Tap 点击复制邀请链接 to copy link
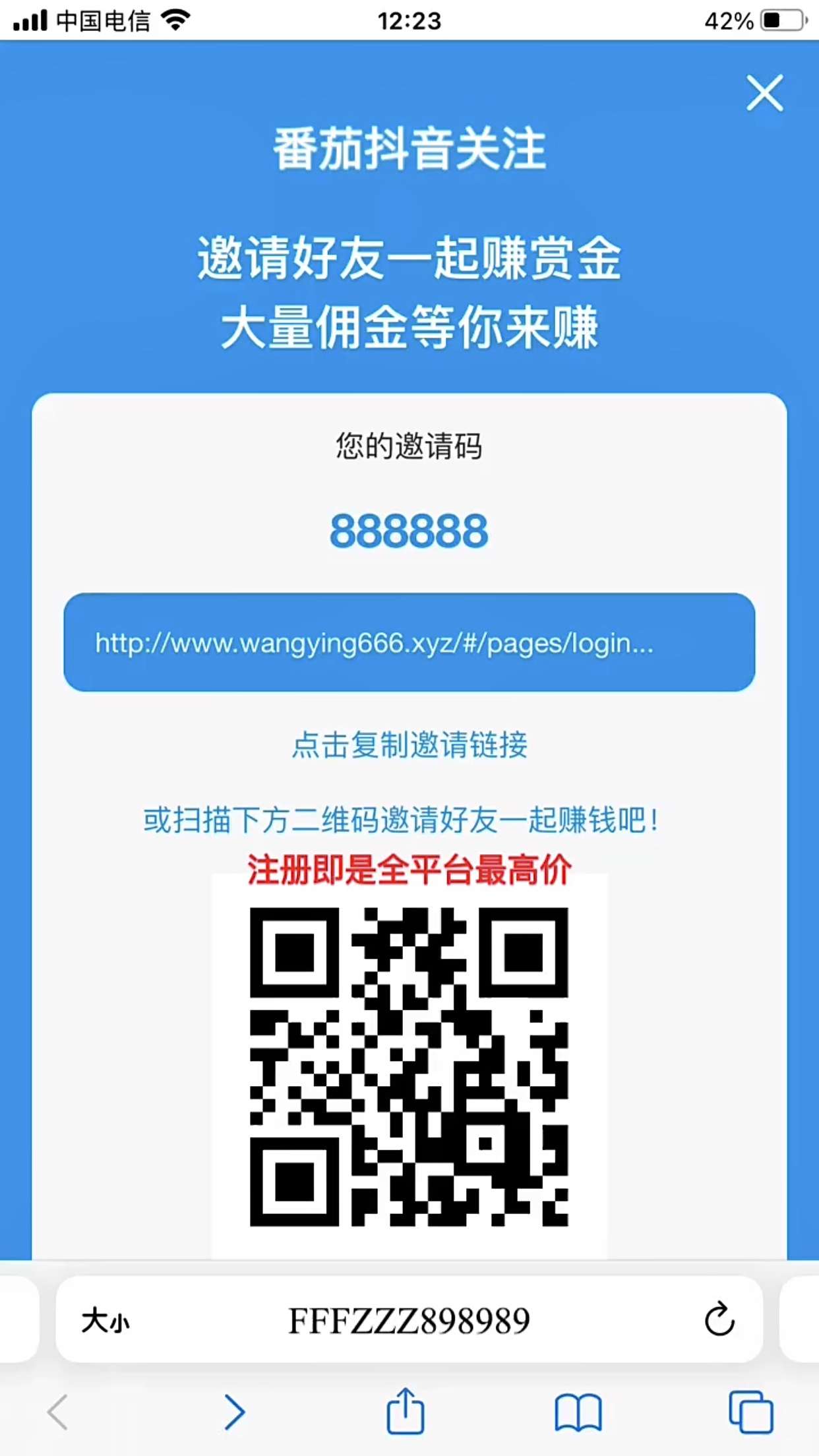 pyautogui.click(x=409, y=745)
